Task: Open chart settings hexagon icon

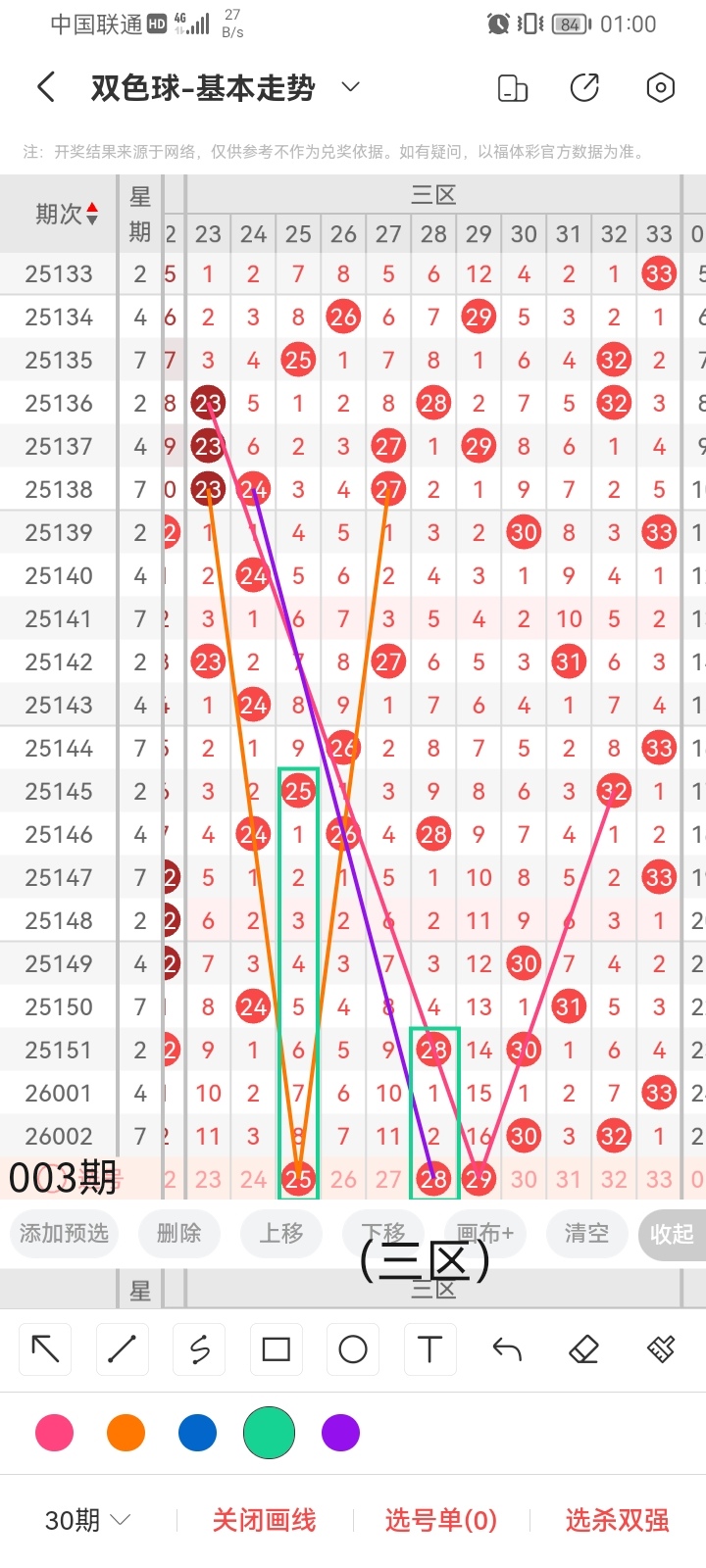Action: 661,88
